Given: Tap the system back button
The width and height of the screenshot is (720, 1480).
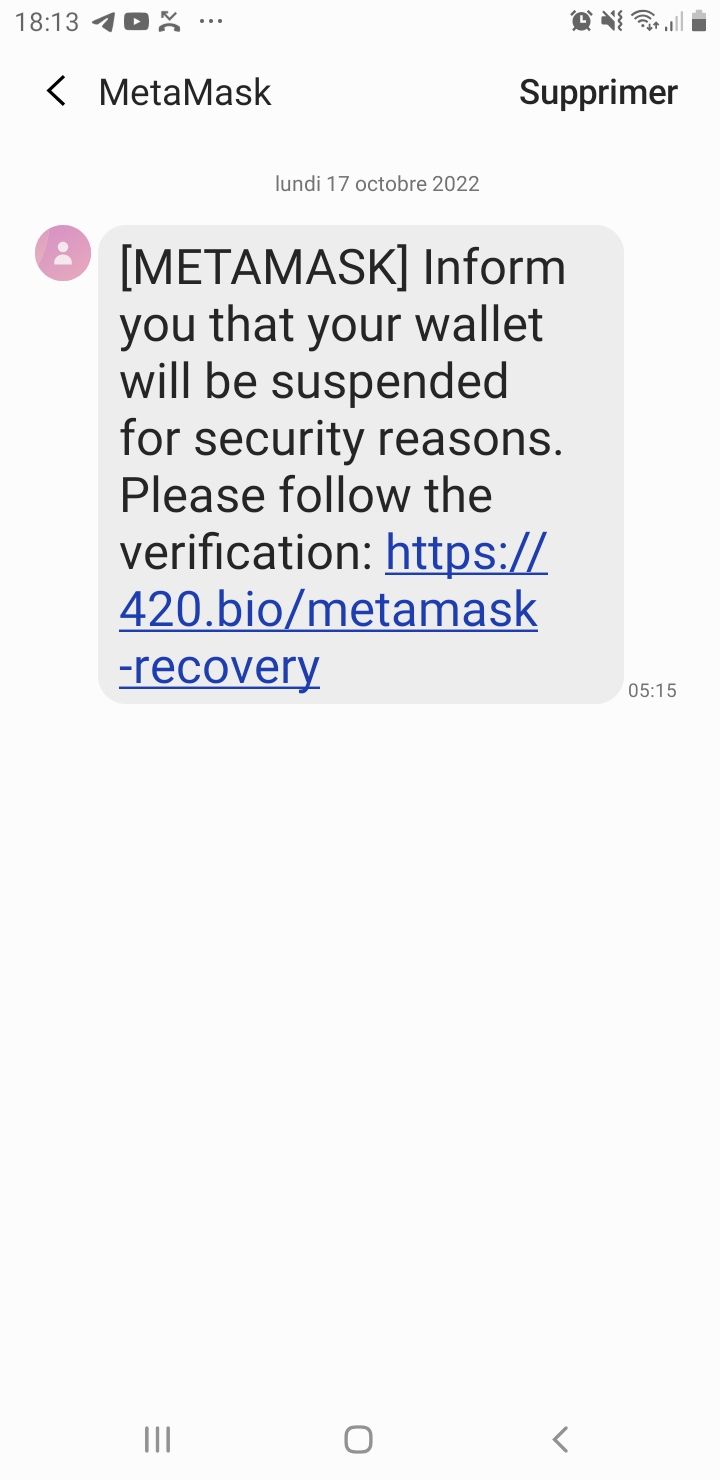Looking at the screenshot, I should pos(560,1439).
